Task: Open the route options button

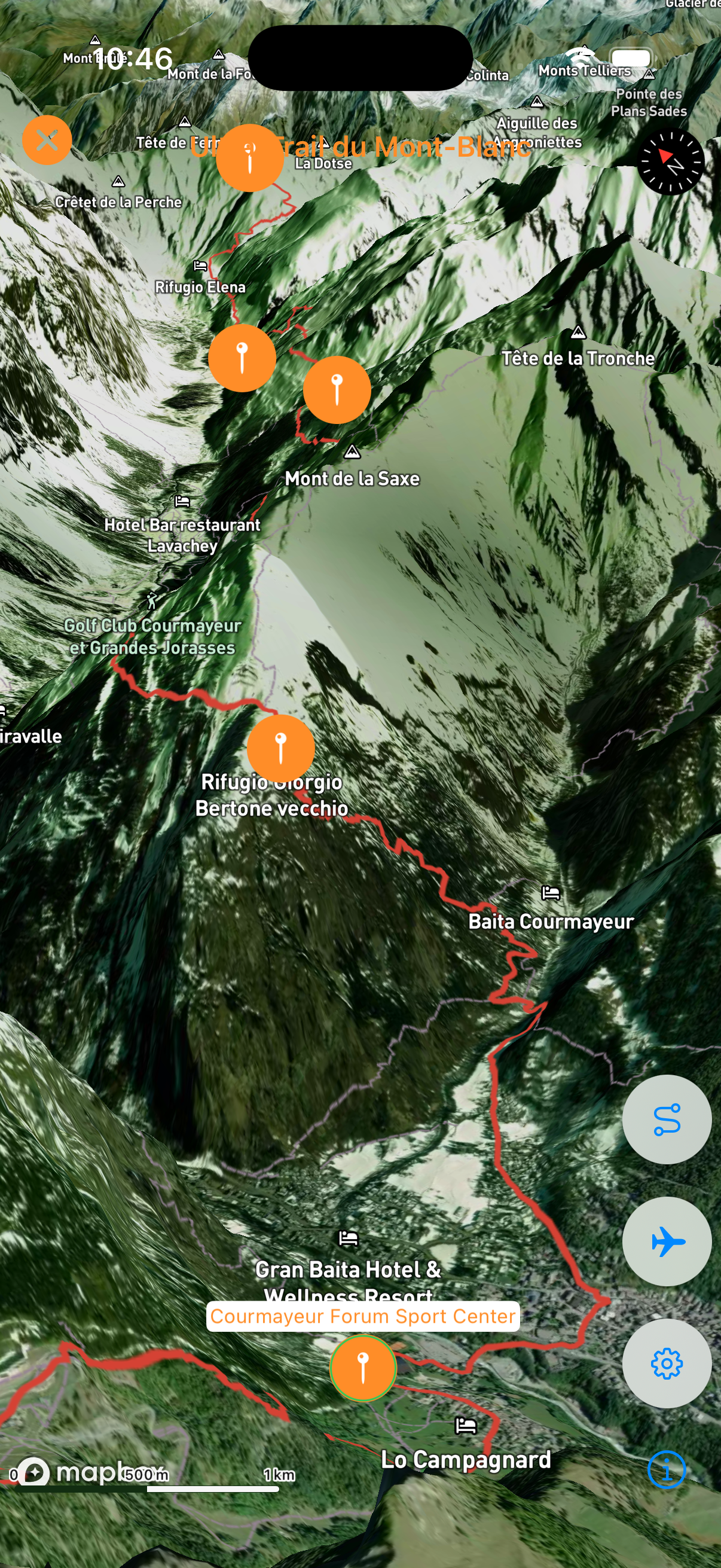Action: pos(666,1119)
